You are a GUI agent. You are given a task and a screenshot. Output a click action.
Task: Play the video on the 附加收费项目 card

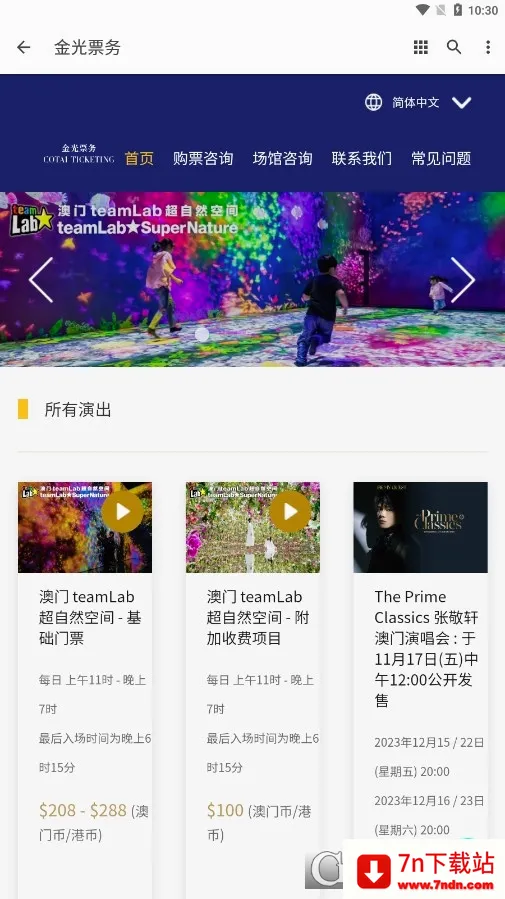pos(290,511)
